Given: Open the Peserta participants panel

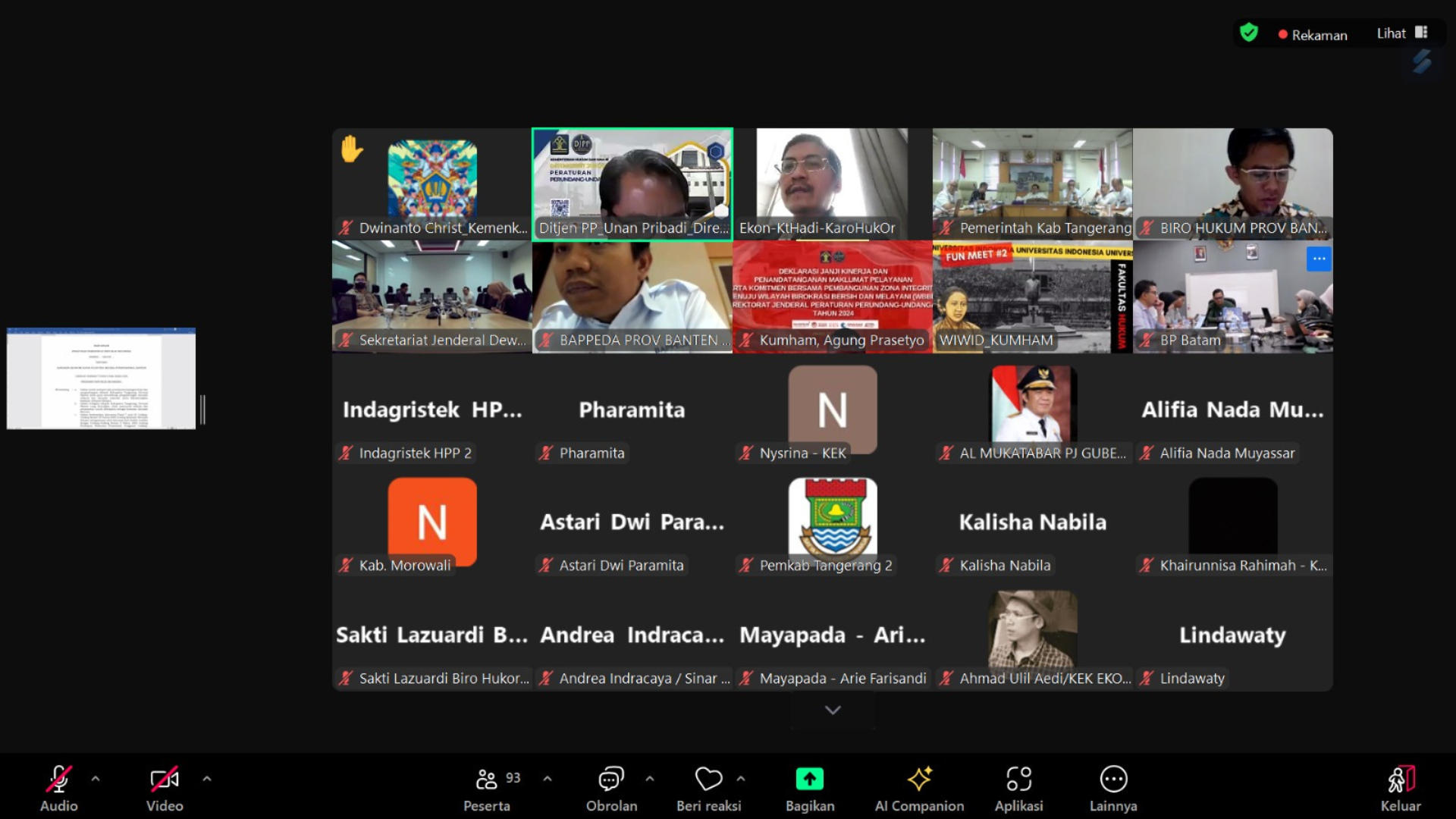Looking at the screenshot, I should click(x=487, y=788).
